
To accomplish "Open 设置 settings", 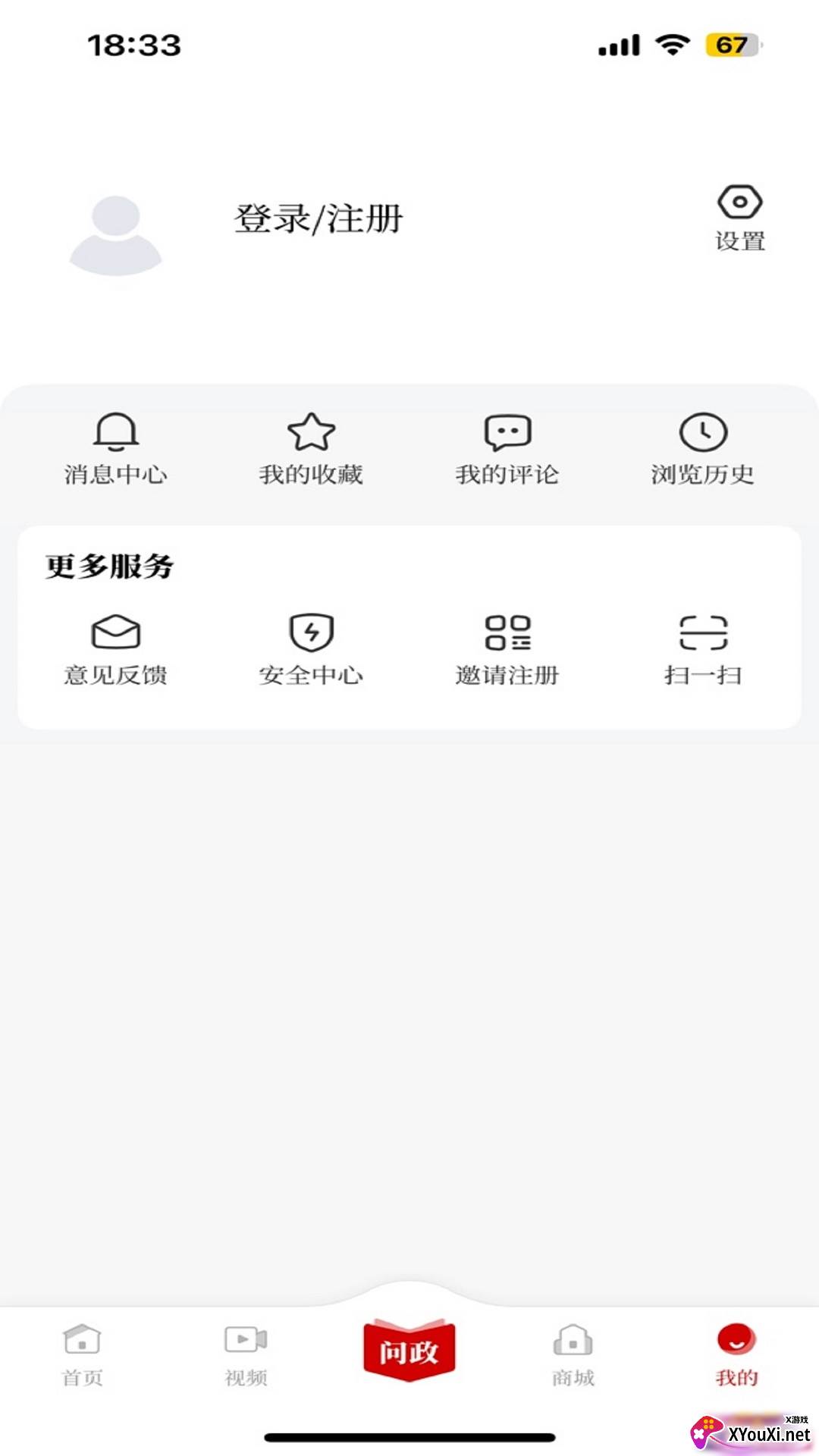I will click(739, 217).
